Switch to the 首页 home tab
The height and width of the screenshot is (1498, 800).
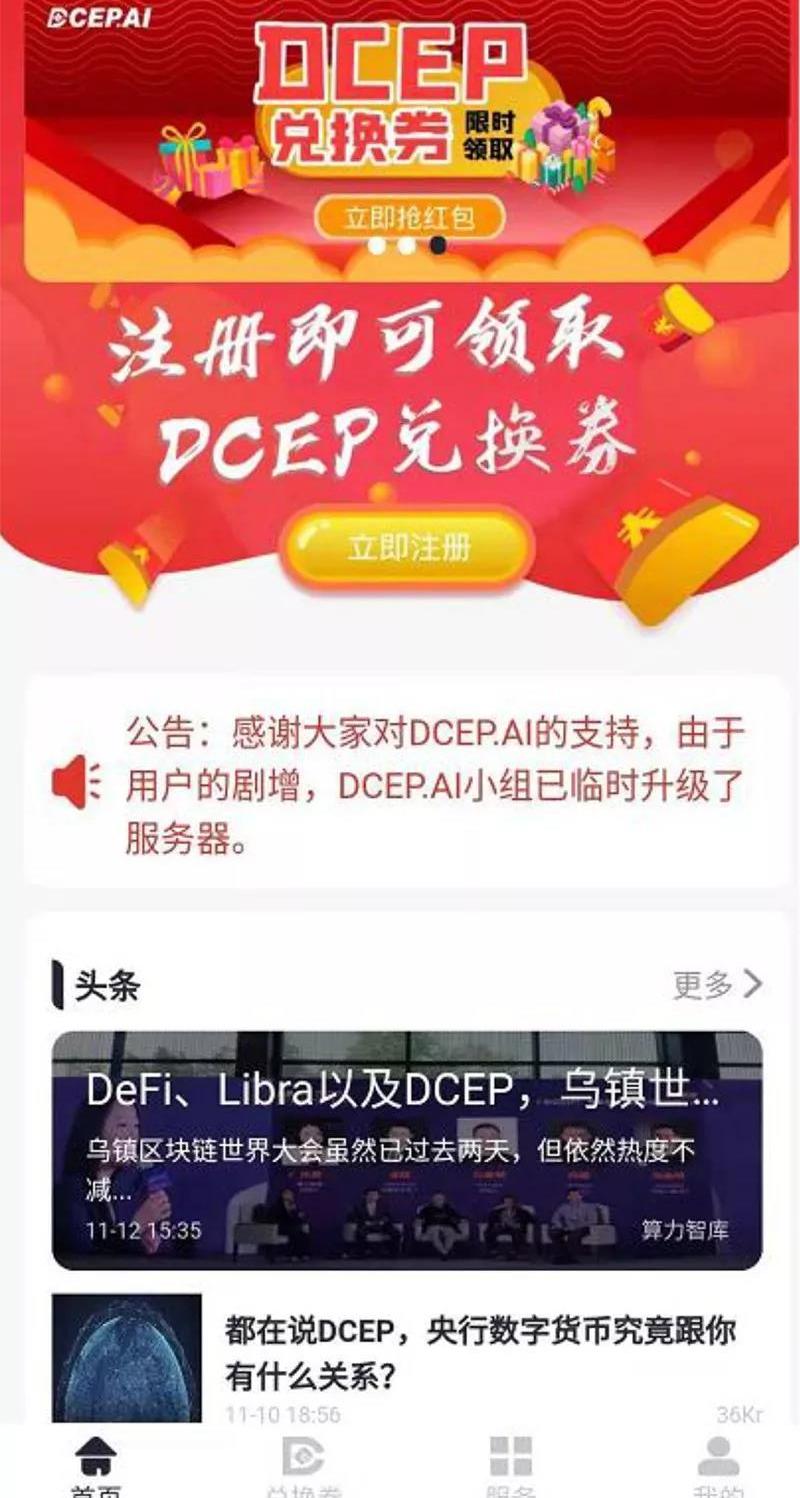tap(96, 1465)
